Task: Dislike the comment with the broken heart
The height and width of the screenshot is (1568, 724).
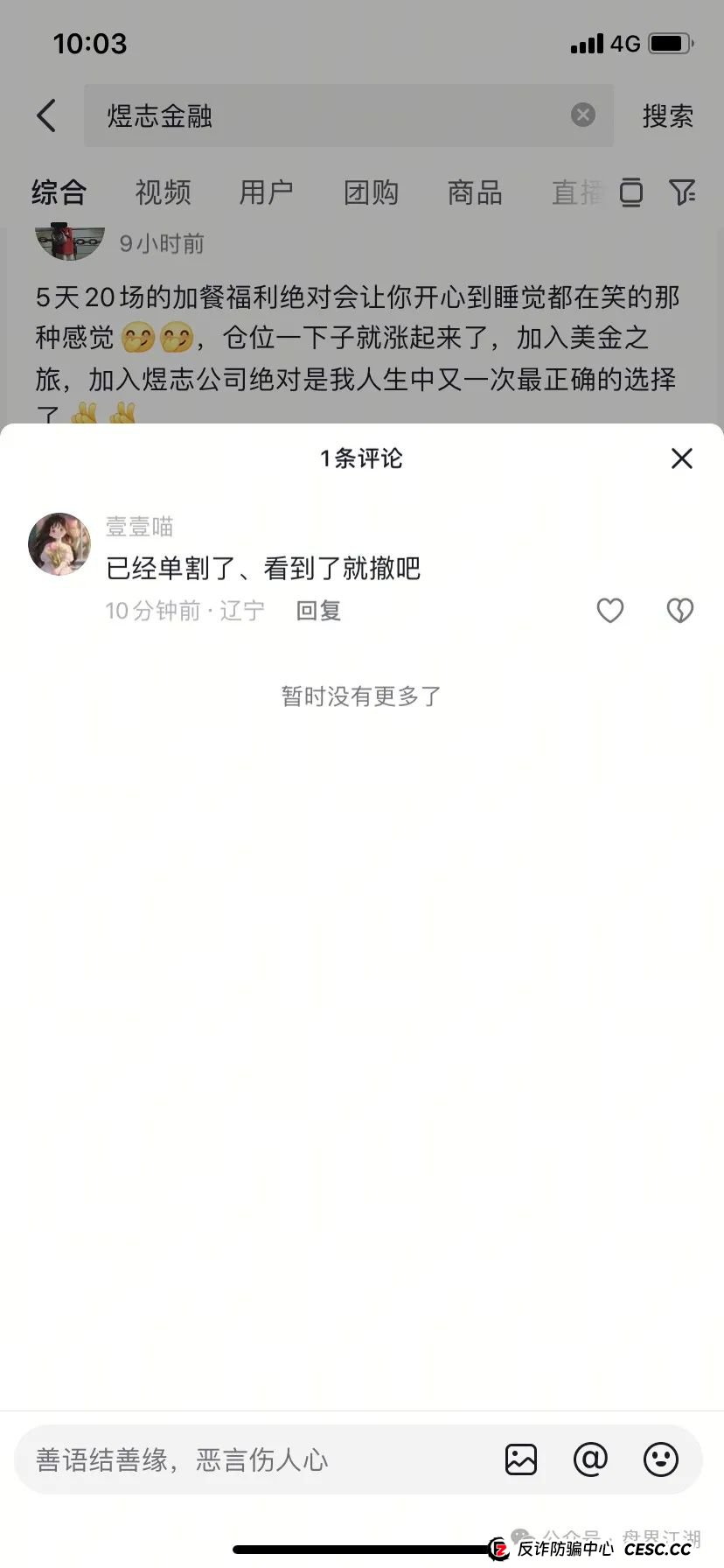Action: pyautogui.click(x=679, y=610)
